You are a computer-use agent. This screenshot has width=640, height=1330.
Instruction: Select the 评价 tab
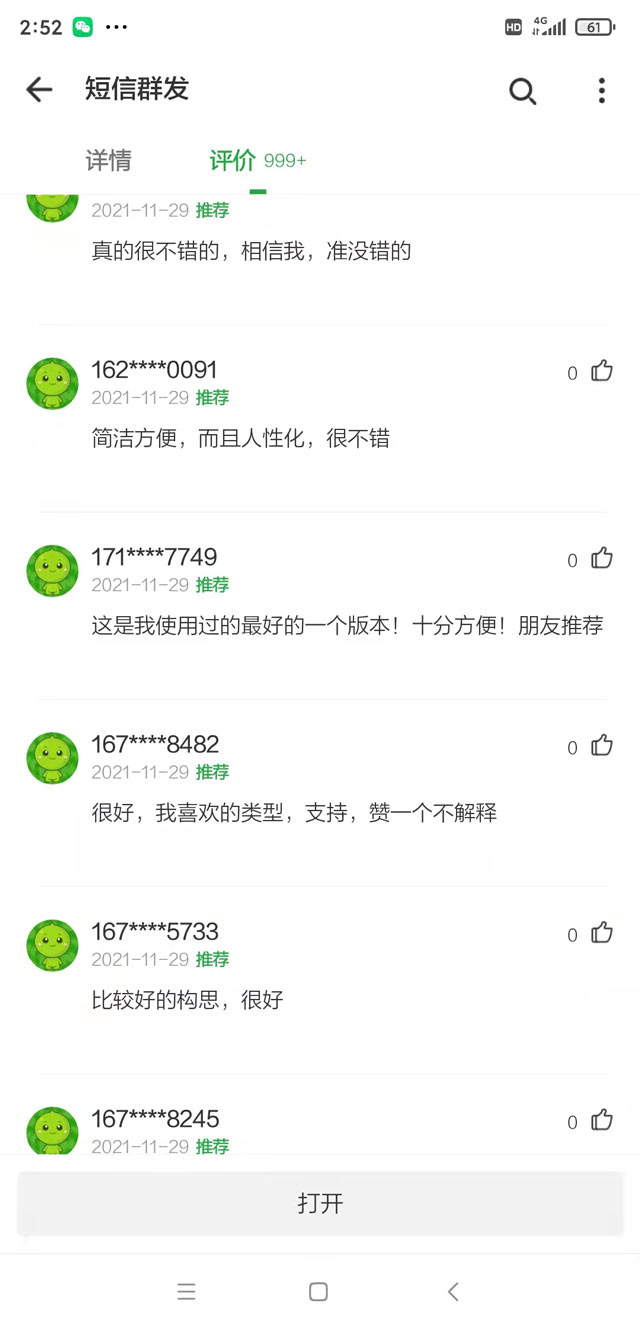[233, 161]
